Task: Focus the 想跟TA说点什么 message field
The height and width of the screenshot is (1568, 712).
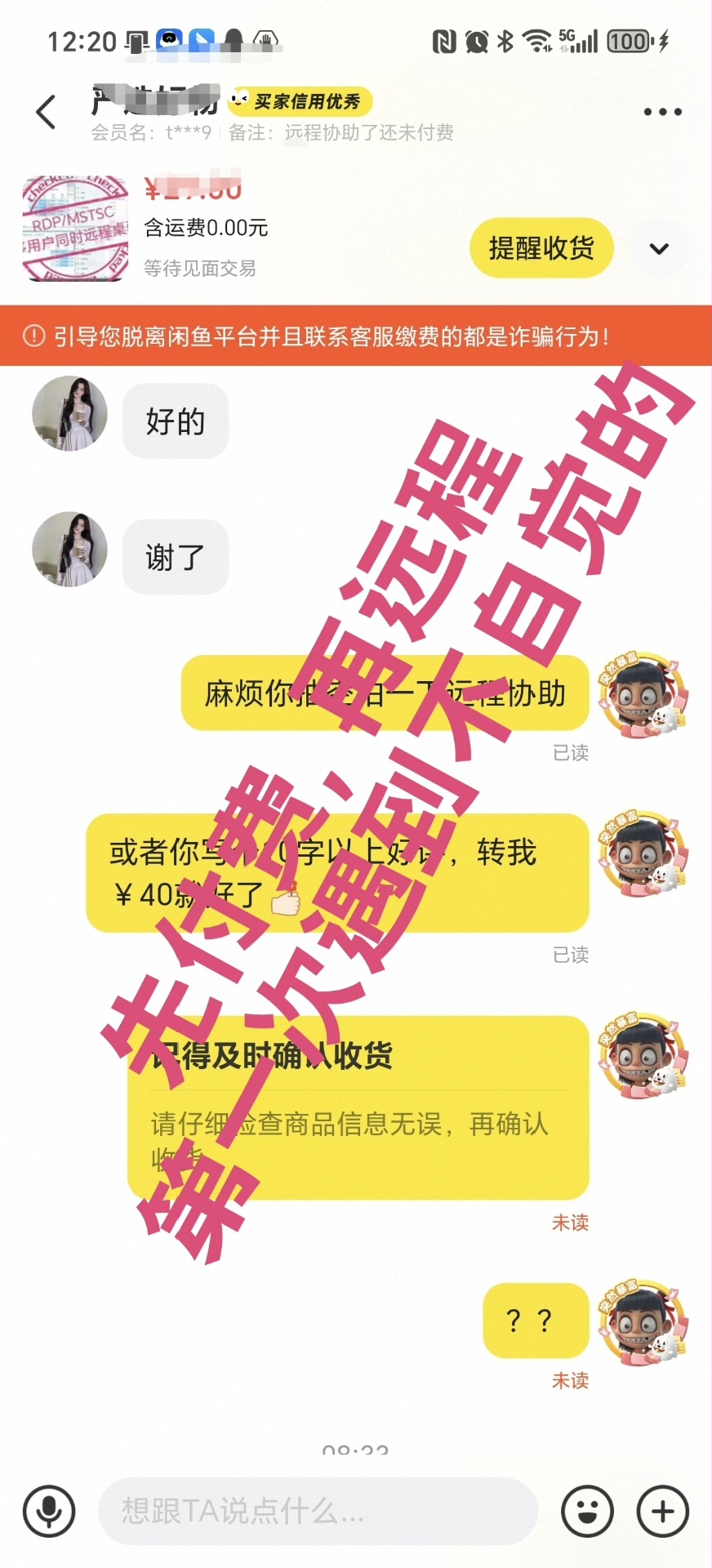Action: (x=317, y=1511)
